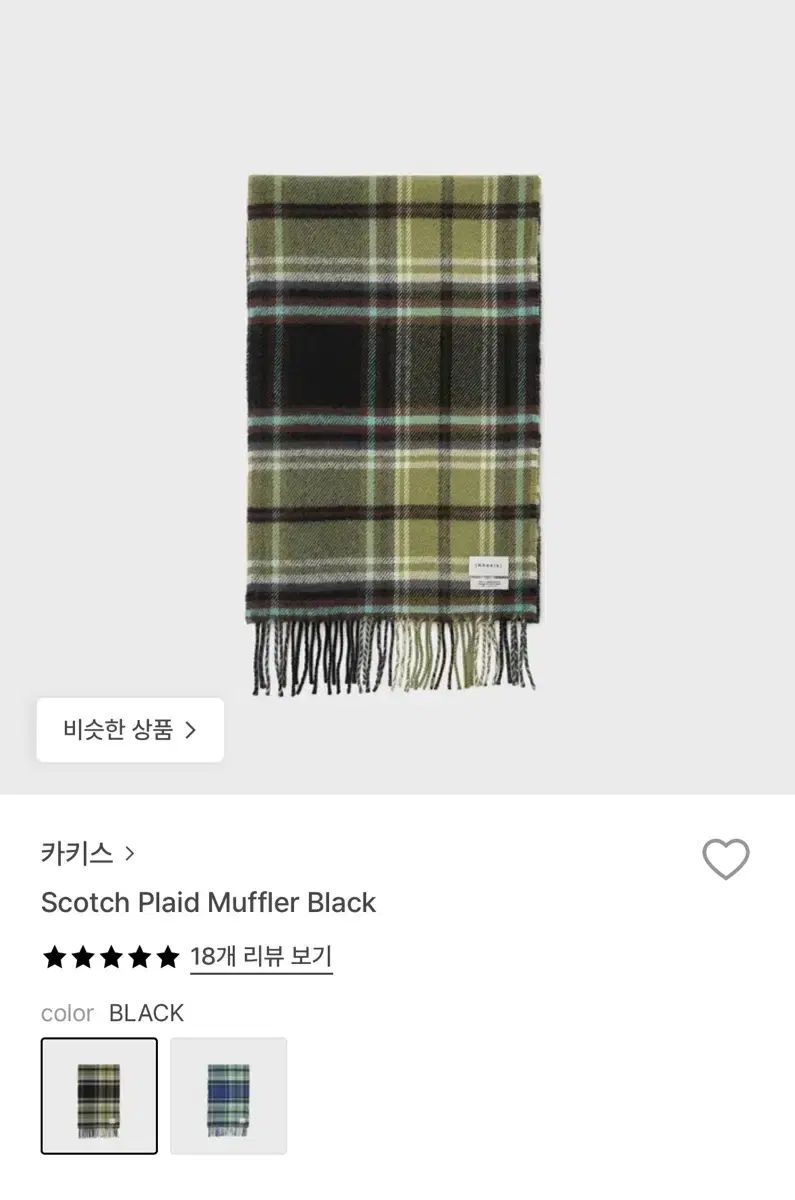Click the Scotch Plaid Muffler Black title
Image resolution: width=795 pixels, height=1200 pixels.
click(x=208, y=902)
